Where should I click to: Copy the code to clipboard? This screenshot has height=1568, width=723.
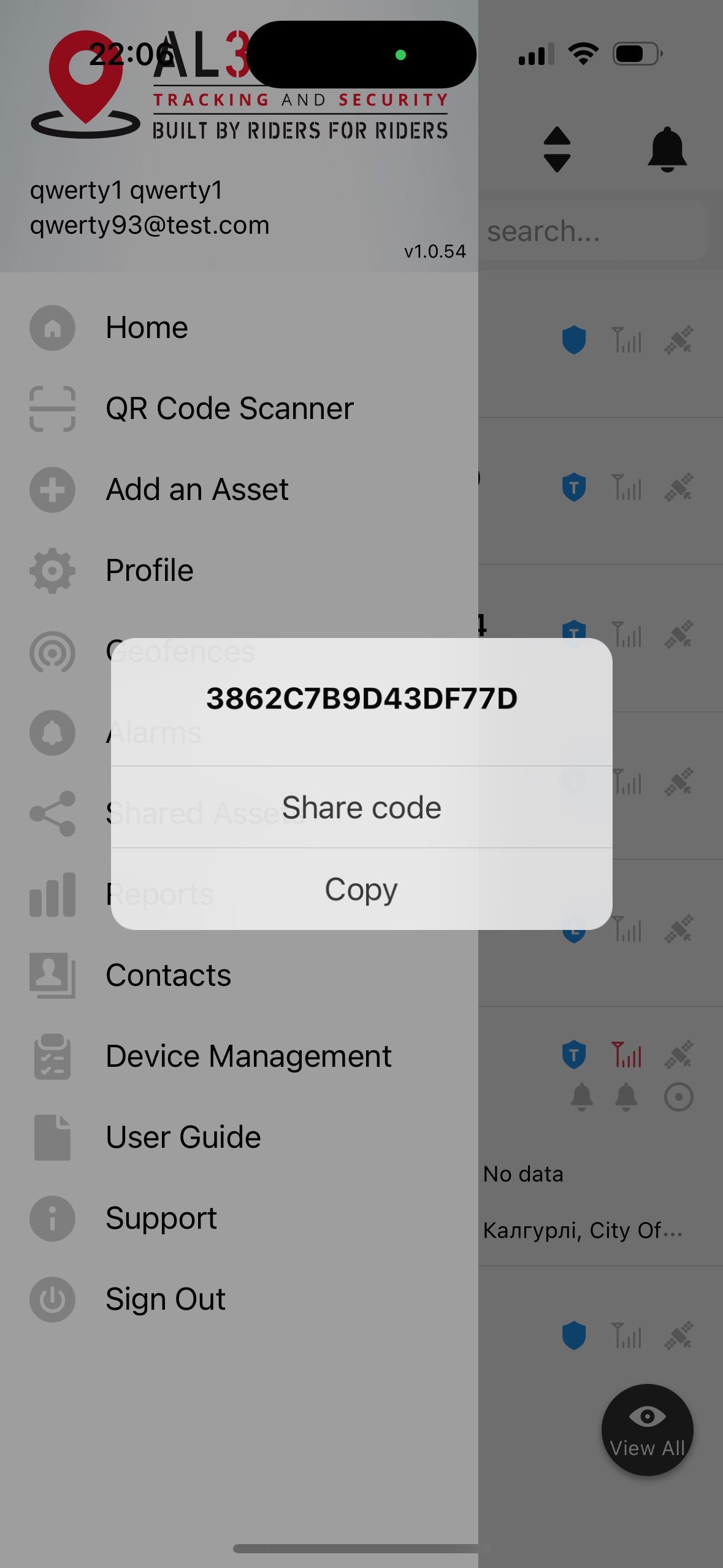361,889
